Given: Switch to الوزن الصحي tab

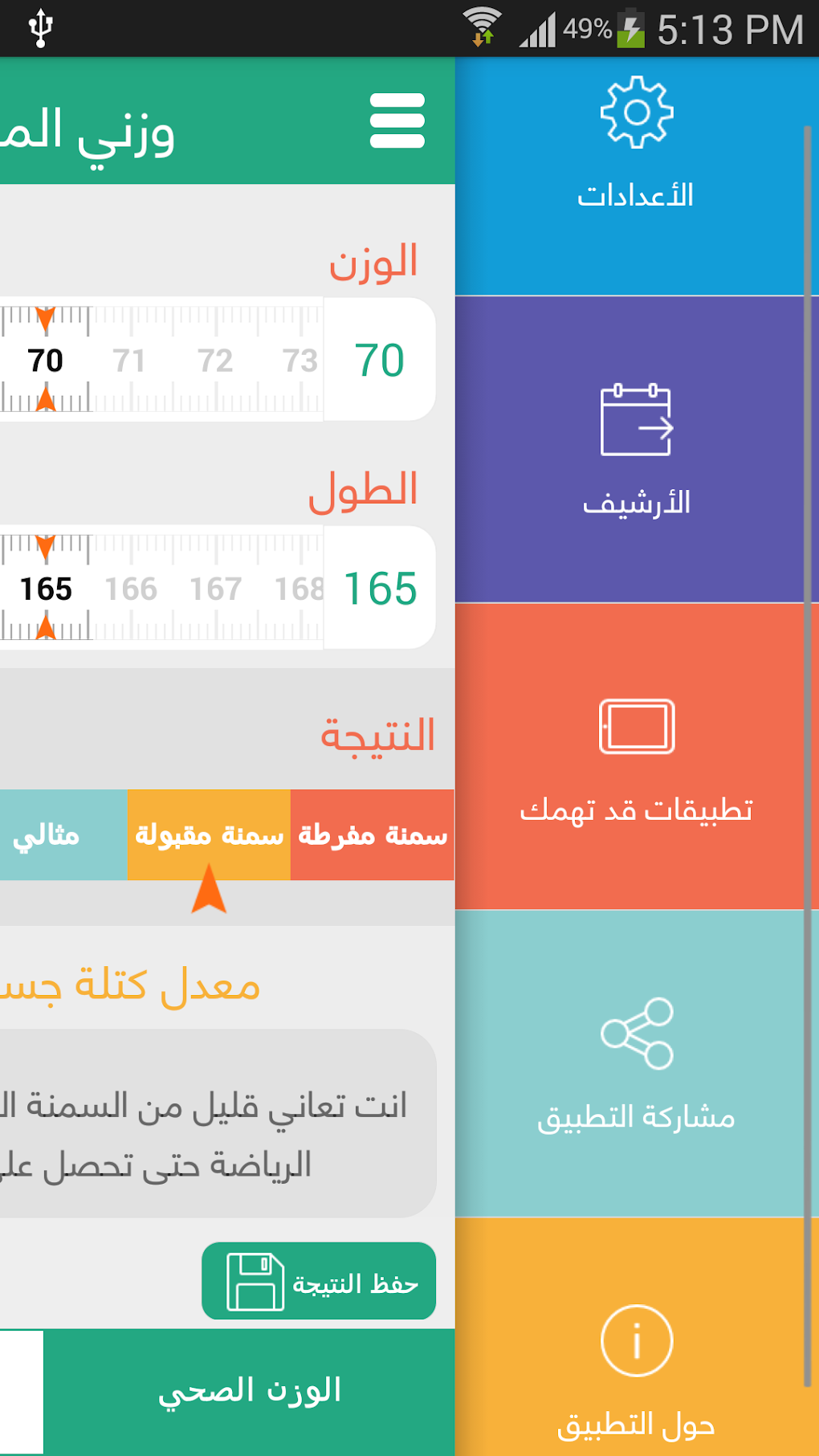Looking at the screenshot, I should pos(249,1392).
